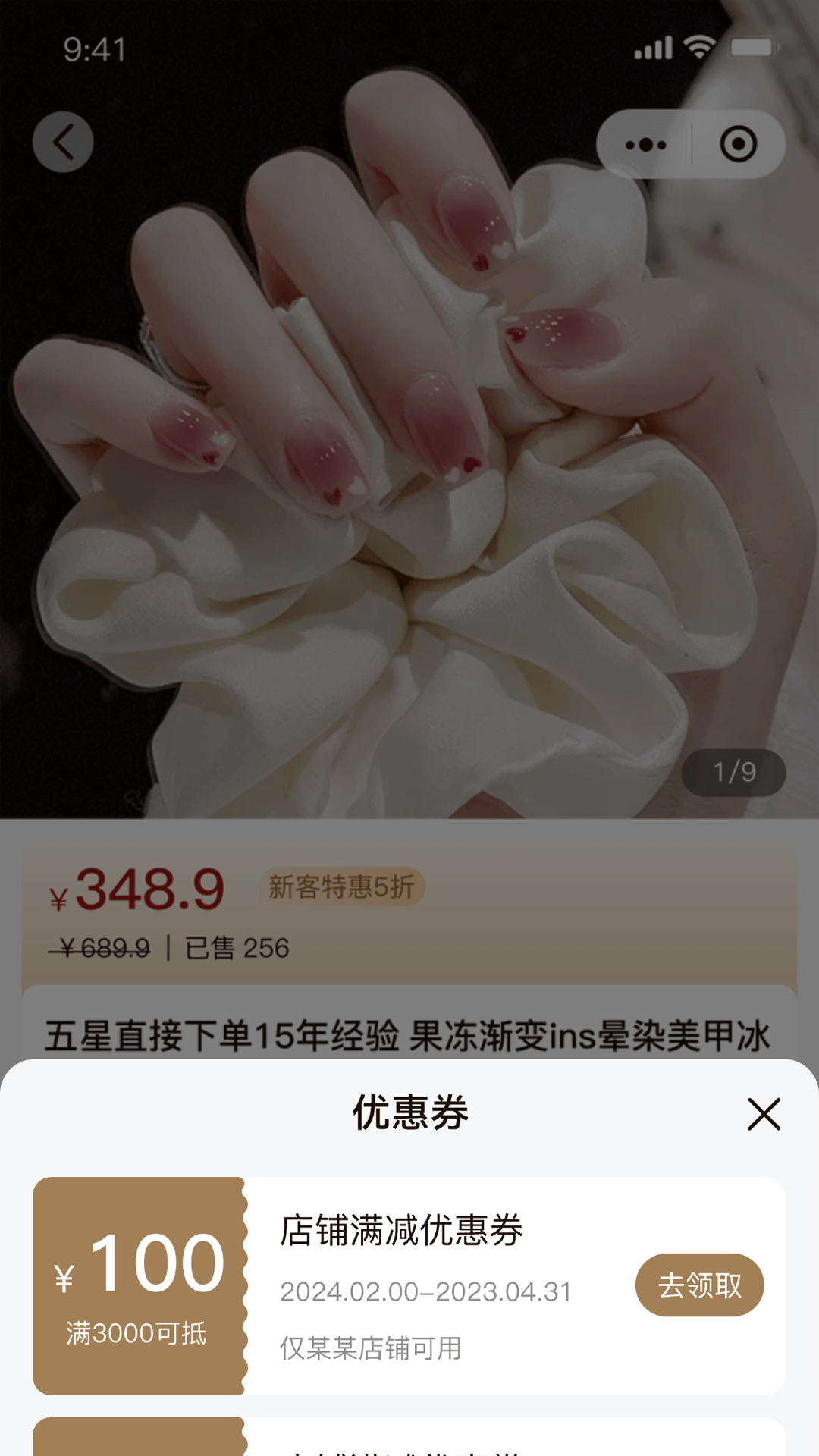
Task: Tap the crossed-out original price ¥689.9
Action: (x=103, y=946)
